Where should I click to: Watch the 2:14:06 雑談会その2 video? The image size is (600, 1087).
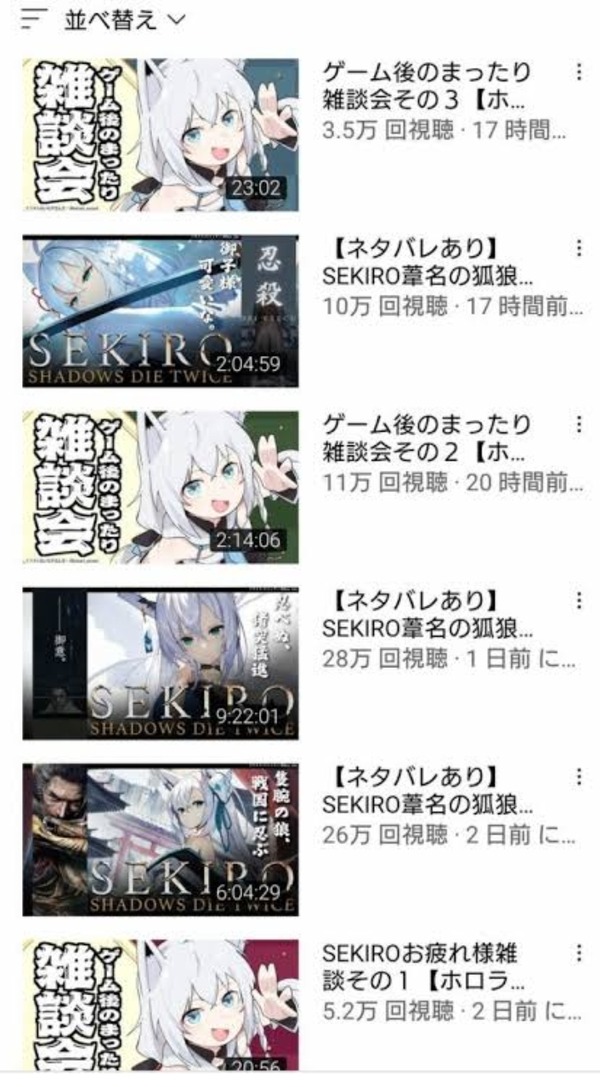(x=161, y=487)
